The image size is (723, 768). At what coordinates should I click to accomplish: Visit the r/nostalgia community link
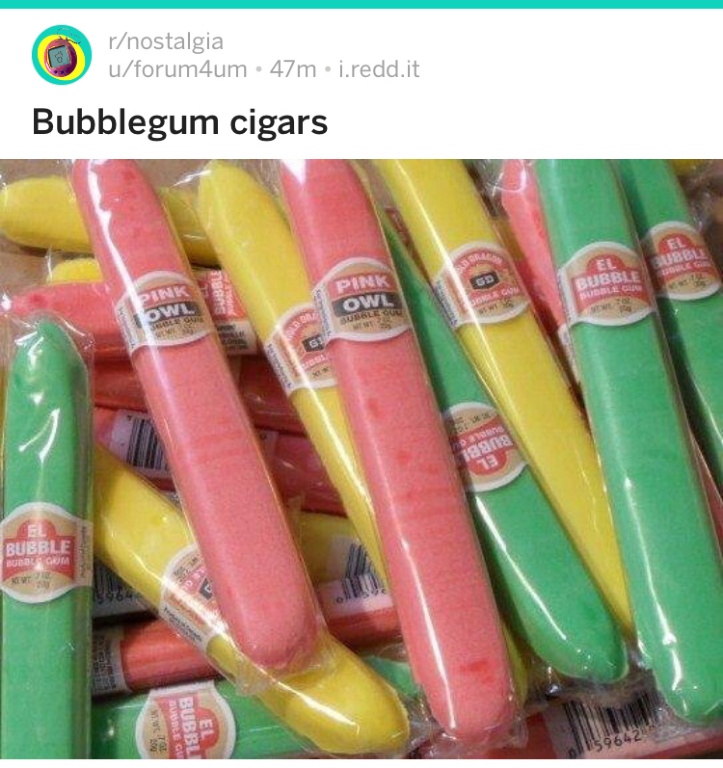point(165,42)
